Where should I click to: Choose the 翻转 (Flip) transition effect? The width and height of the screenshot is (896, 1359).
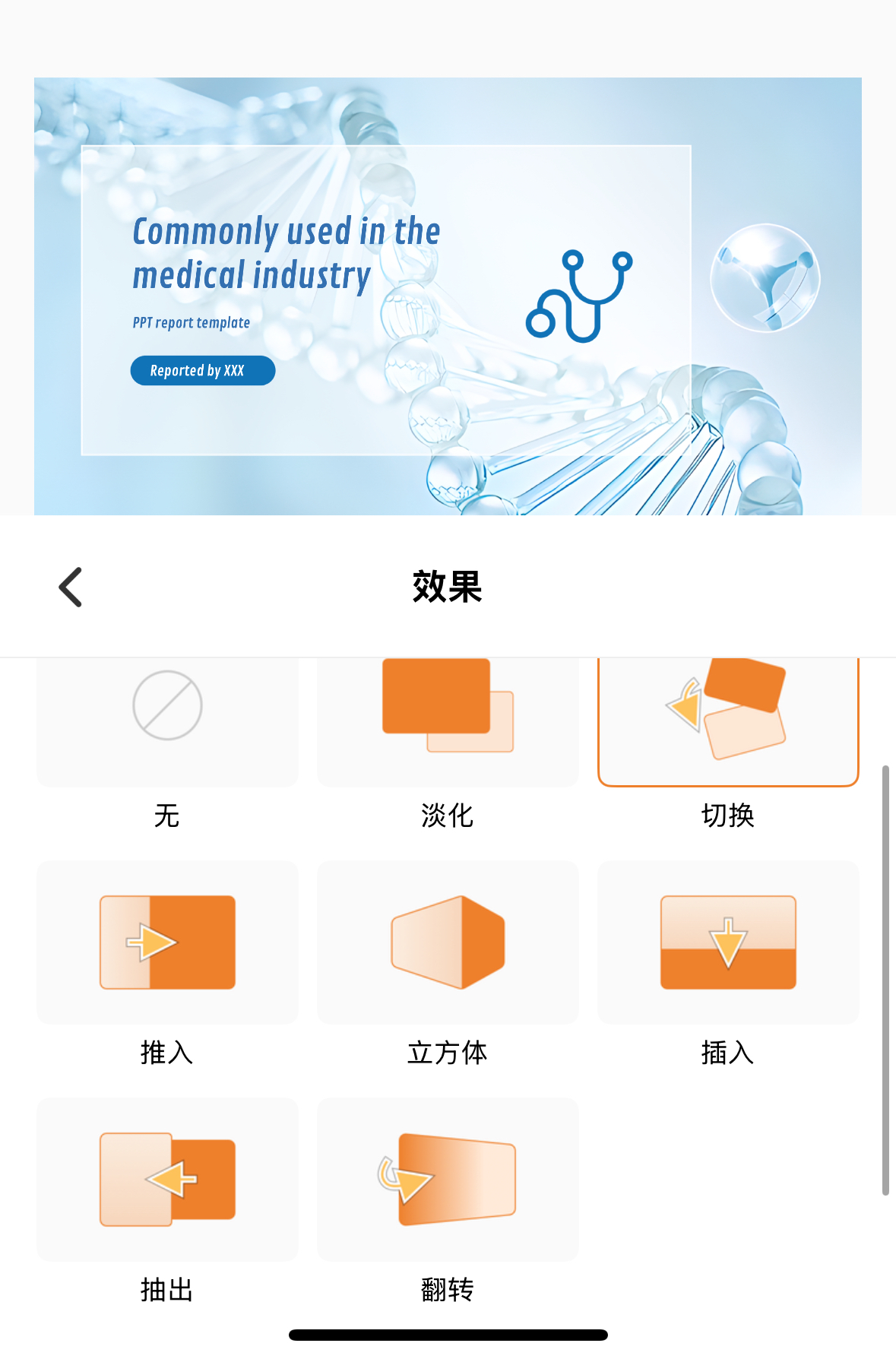[x=448, y=1179]
